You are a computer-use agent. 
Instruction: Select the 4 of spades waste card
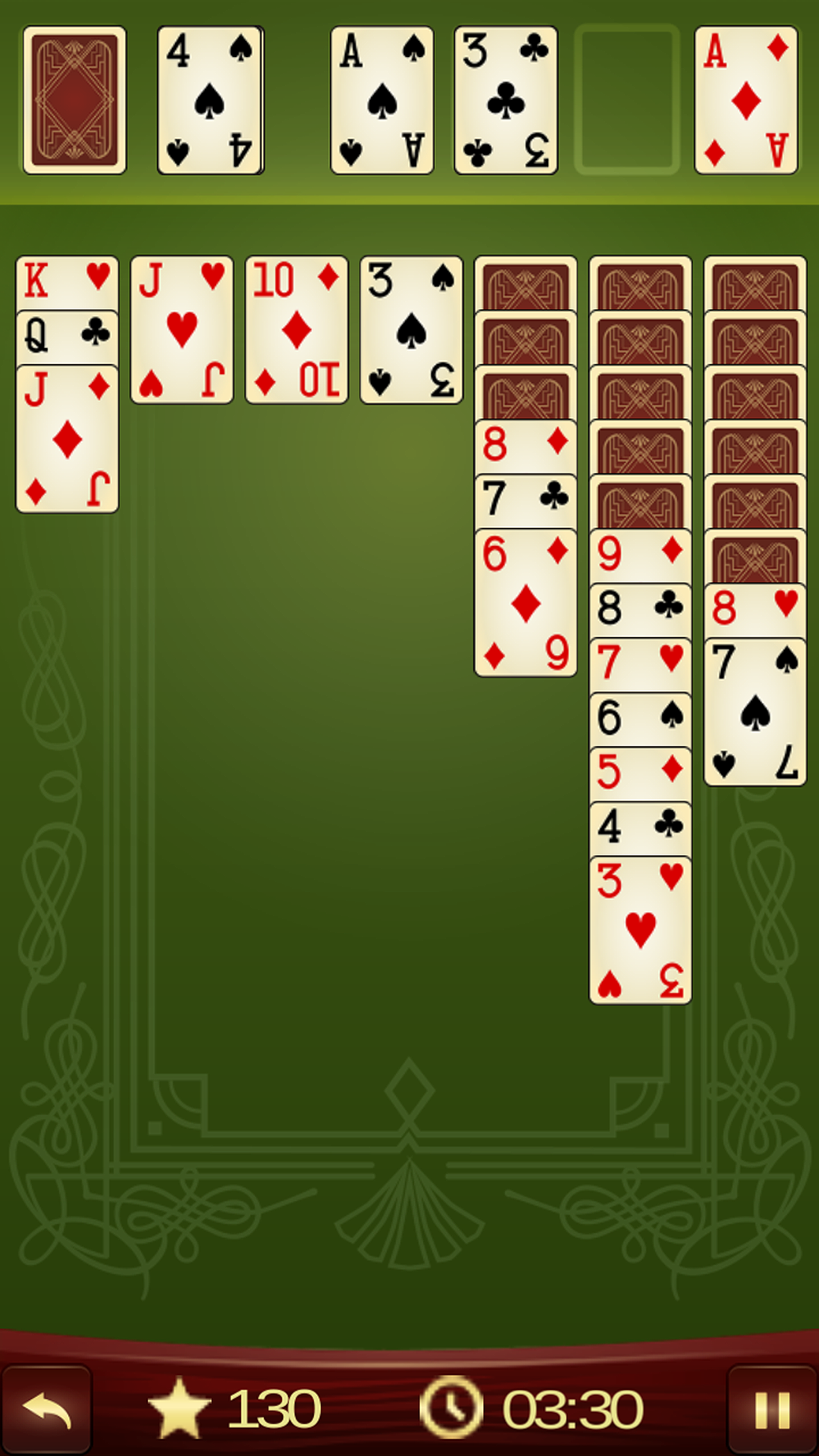pos(210,100)
